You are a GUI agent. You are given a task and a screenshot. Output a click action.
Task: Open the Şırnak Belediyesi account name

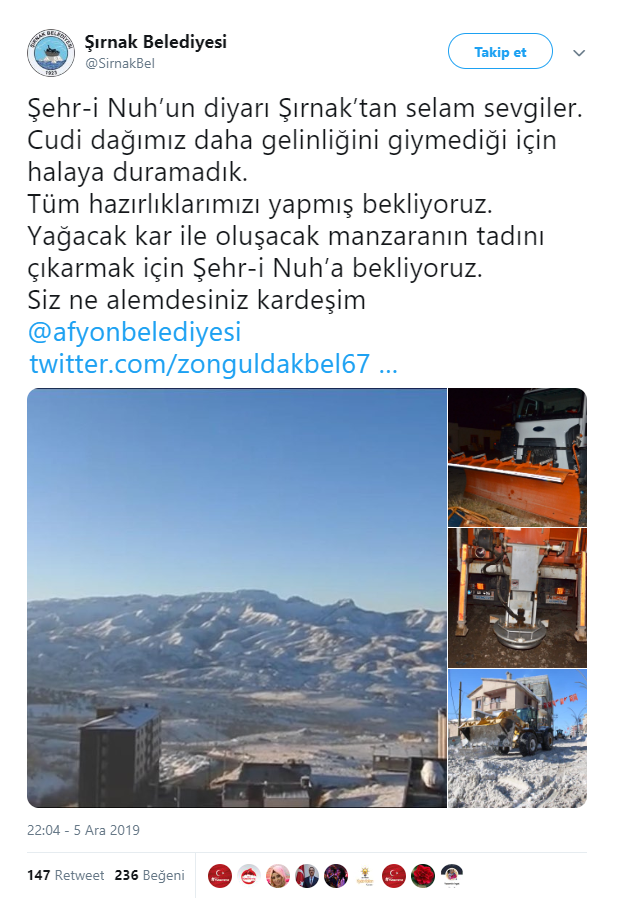point(156,42)
